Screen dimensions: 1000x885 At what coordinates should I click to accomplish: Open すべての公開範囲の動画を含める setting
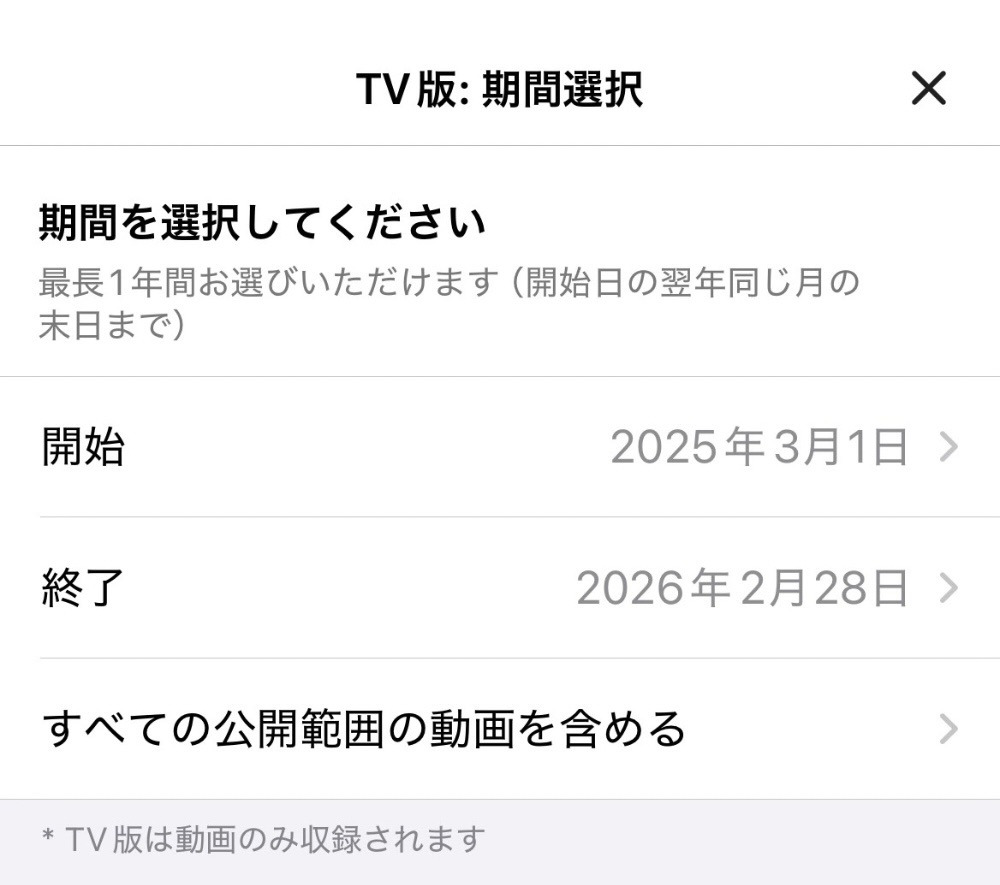click(500, 729)
